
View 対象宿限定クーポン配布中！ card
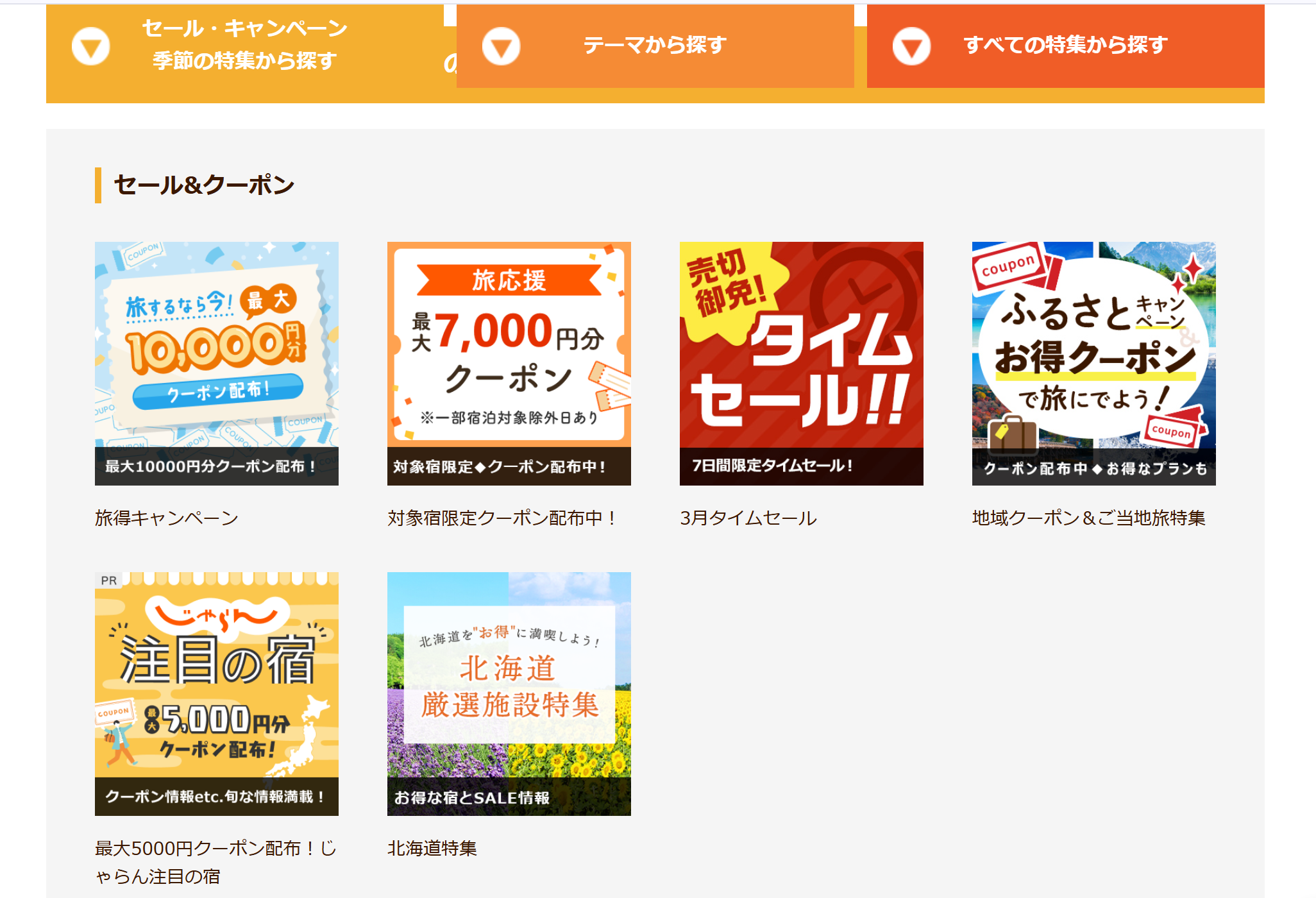tap(509, 363)
